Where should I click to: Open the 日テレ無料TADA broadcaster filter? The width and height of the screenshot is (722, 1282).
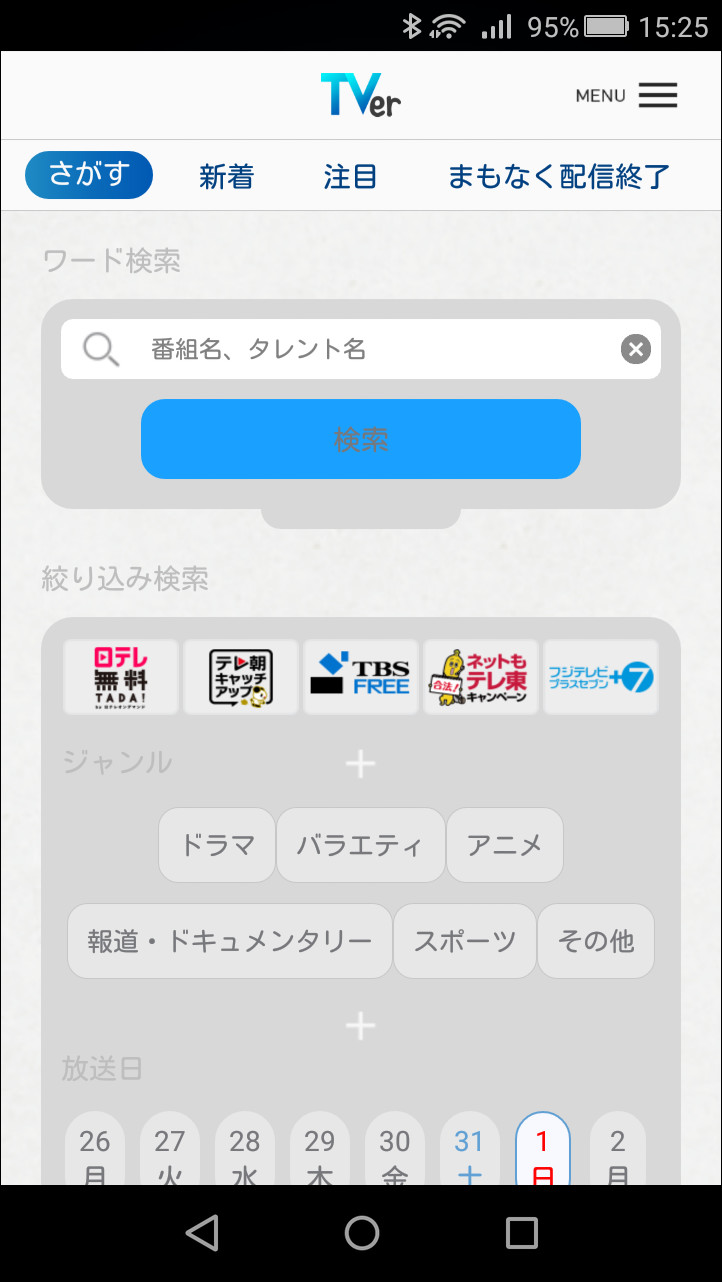[x=120, y=676]
